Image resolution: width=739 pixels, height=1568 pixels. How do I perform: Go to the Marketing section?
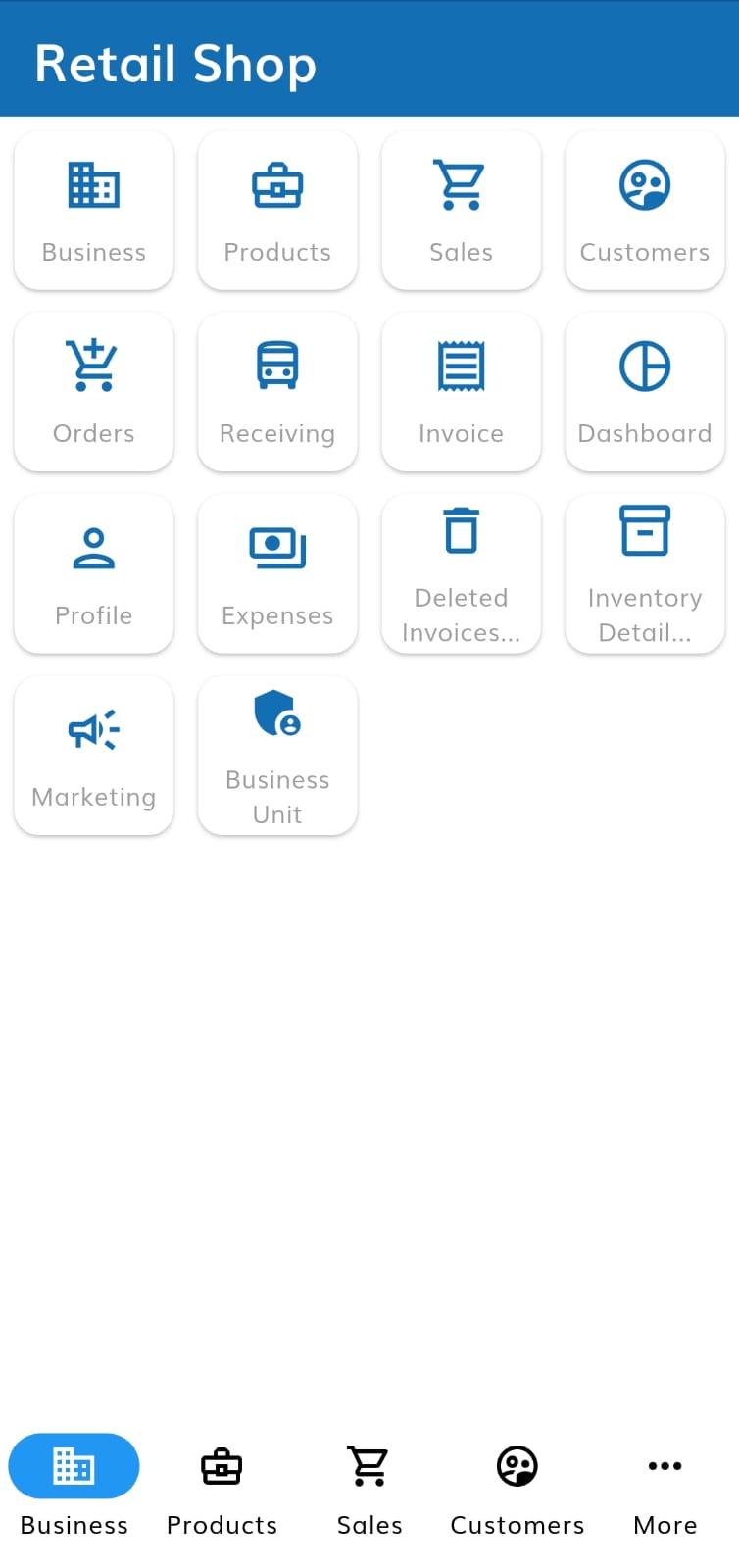[x=94, y=756]
